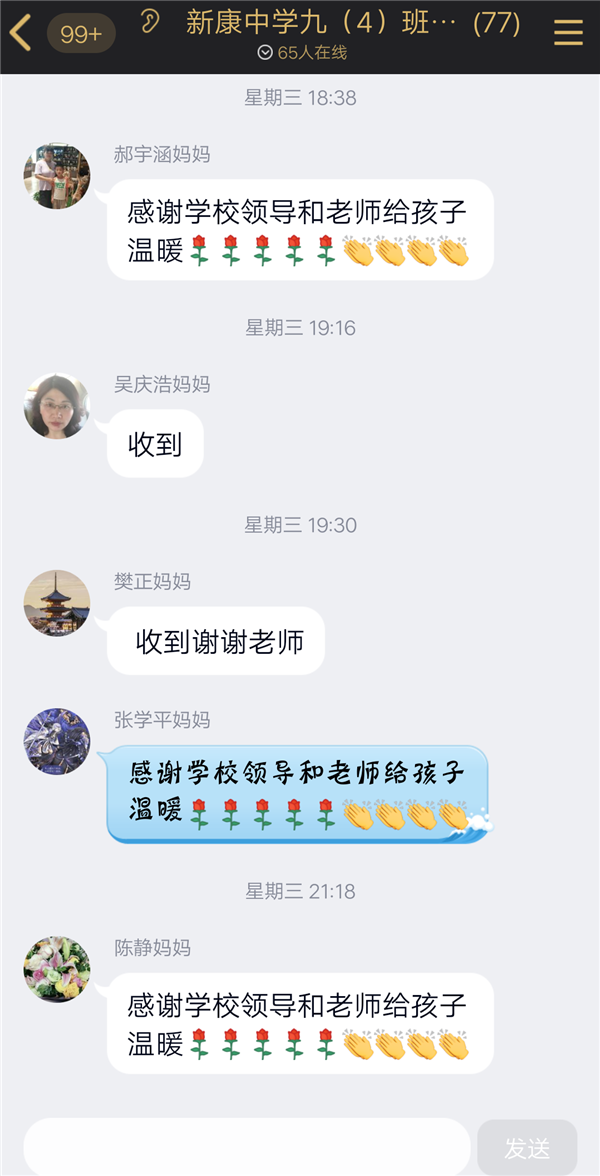View 吴庆浩妈妈's avatar profile
Screen dimensions: 600x1176
pyautogui.click(x=57, y=406)
